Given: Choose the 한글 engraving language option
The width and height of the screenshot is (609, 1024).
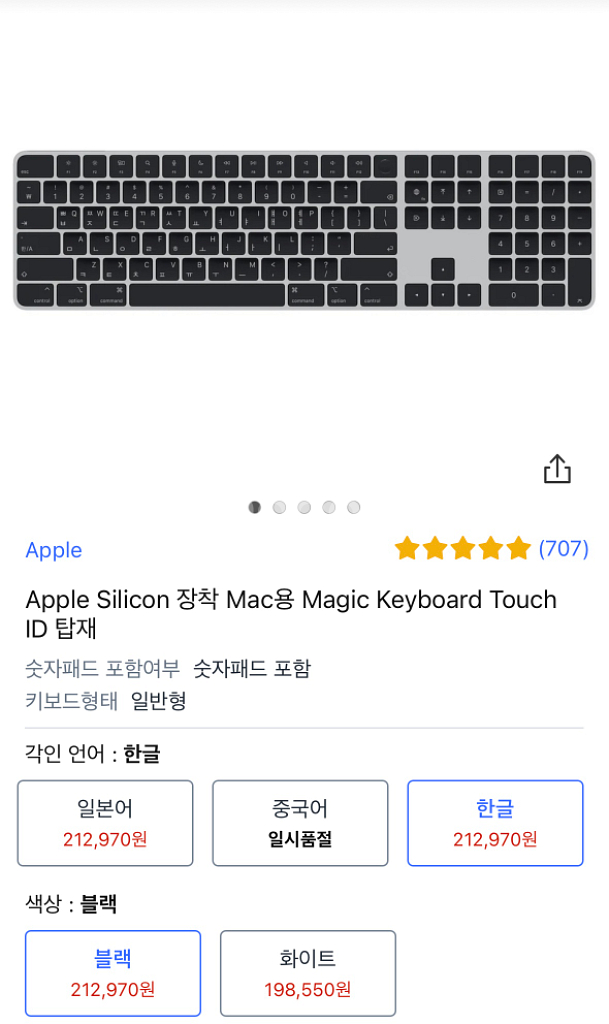Looking at the screenshot, I should 495,823.
